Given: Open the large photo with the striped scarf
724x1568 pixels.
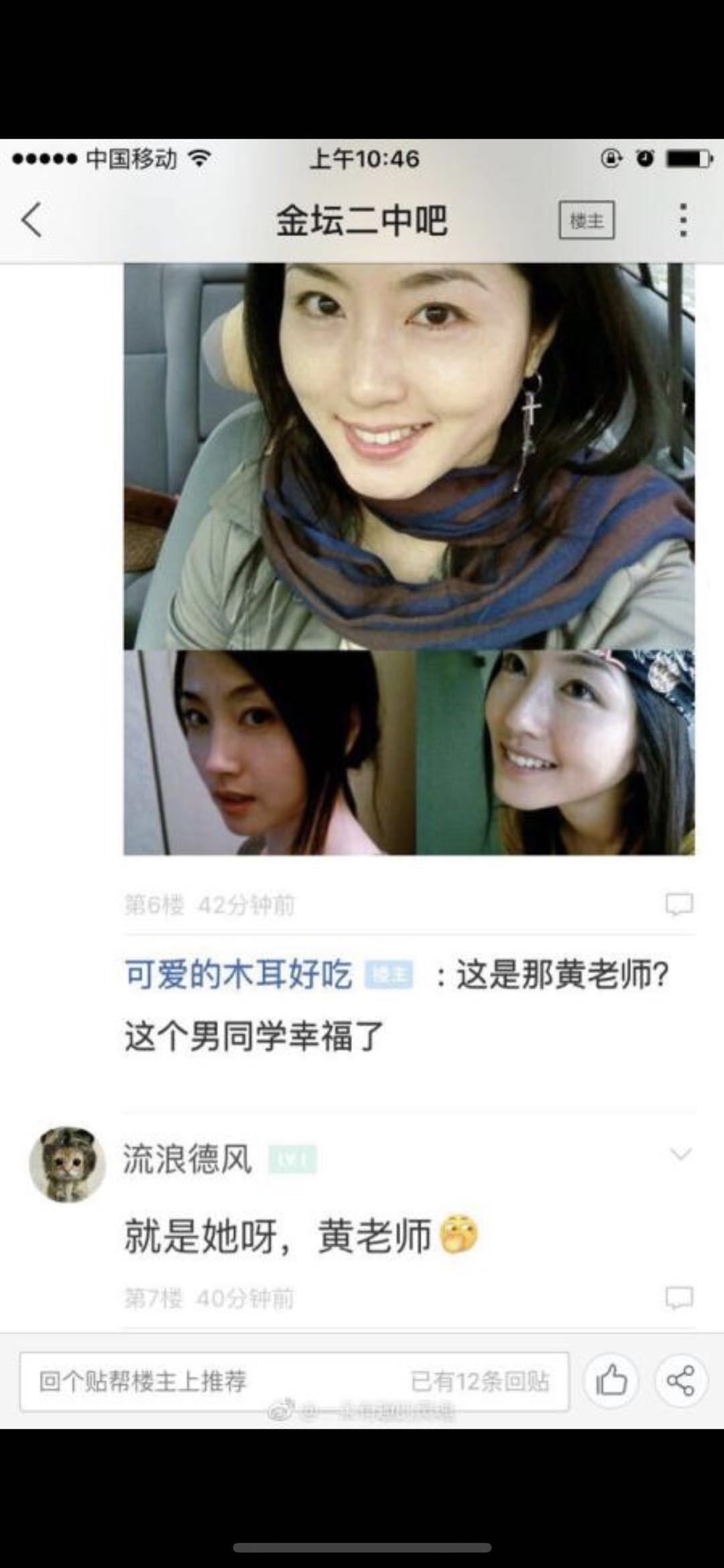Looking at the screenshot, I should [x=409, y=456].
